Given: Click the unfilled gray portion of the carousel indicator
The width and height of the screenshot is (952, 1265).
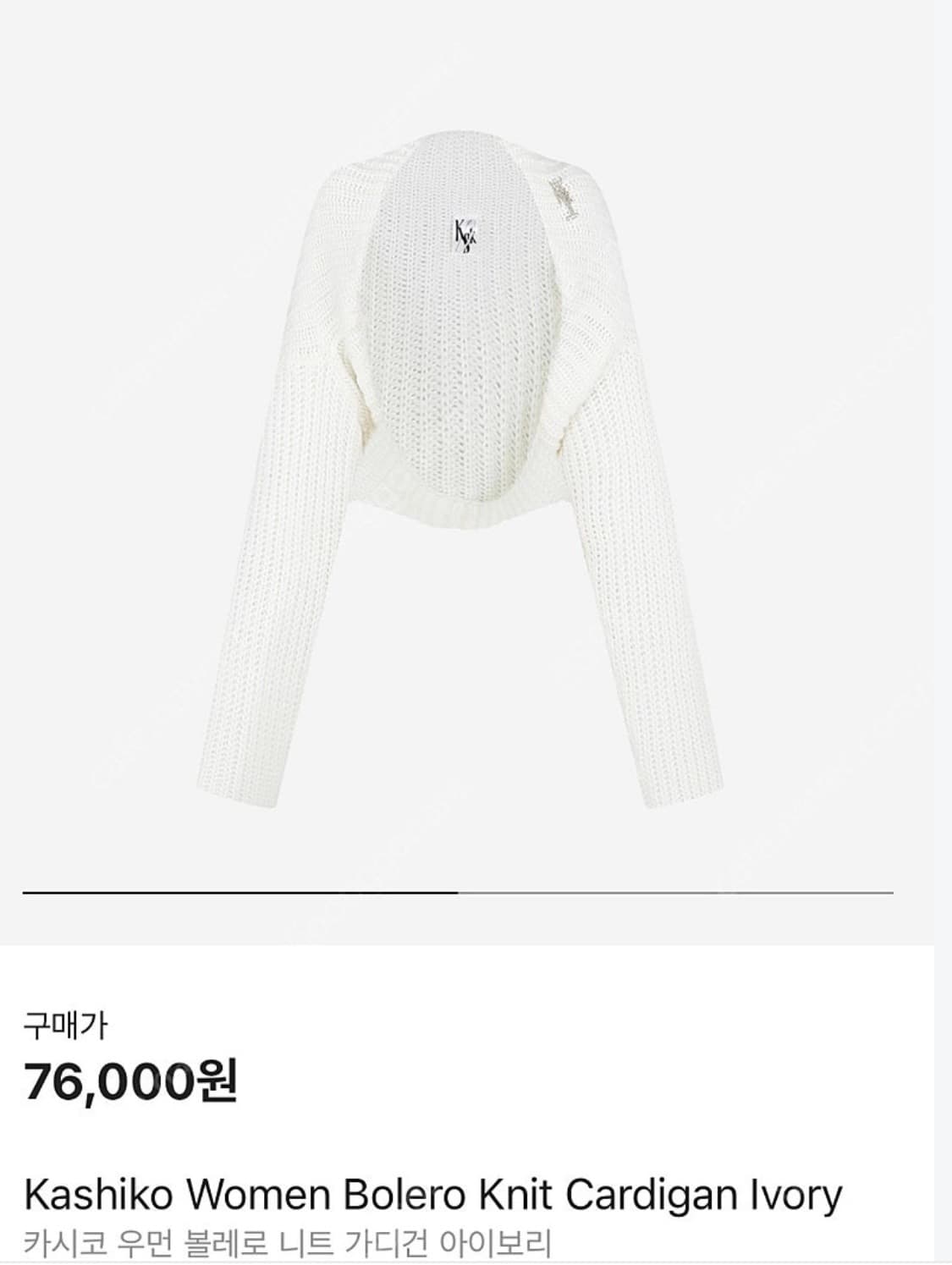Looking at the screenshot, I should point(677,891).
